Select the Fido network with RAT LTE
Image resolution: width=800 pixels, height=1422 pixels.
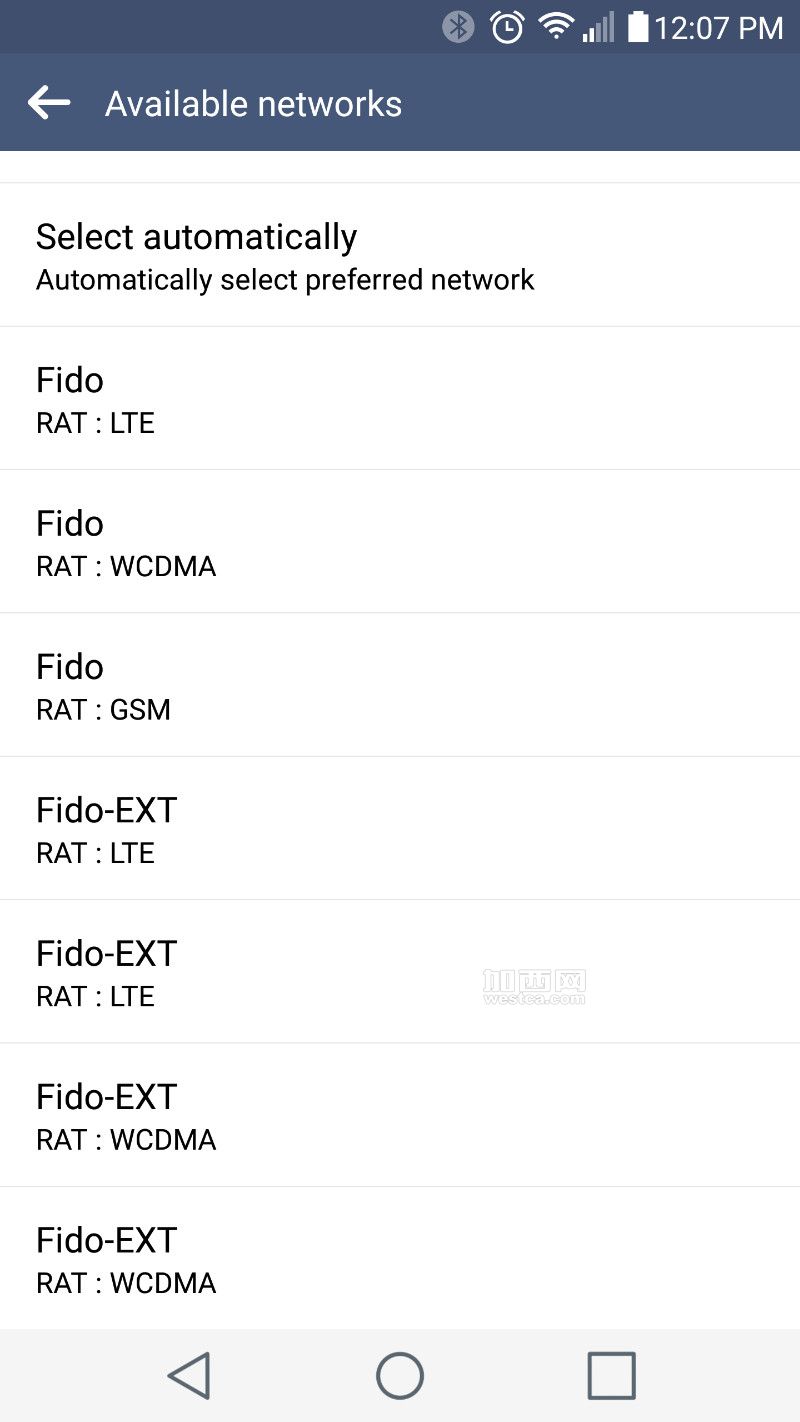[400, 399]
